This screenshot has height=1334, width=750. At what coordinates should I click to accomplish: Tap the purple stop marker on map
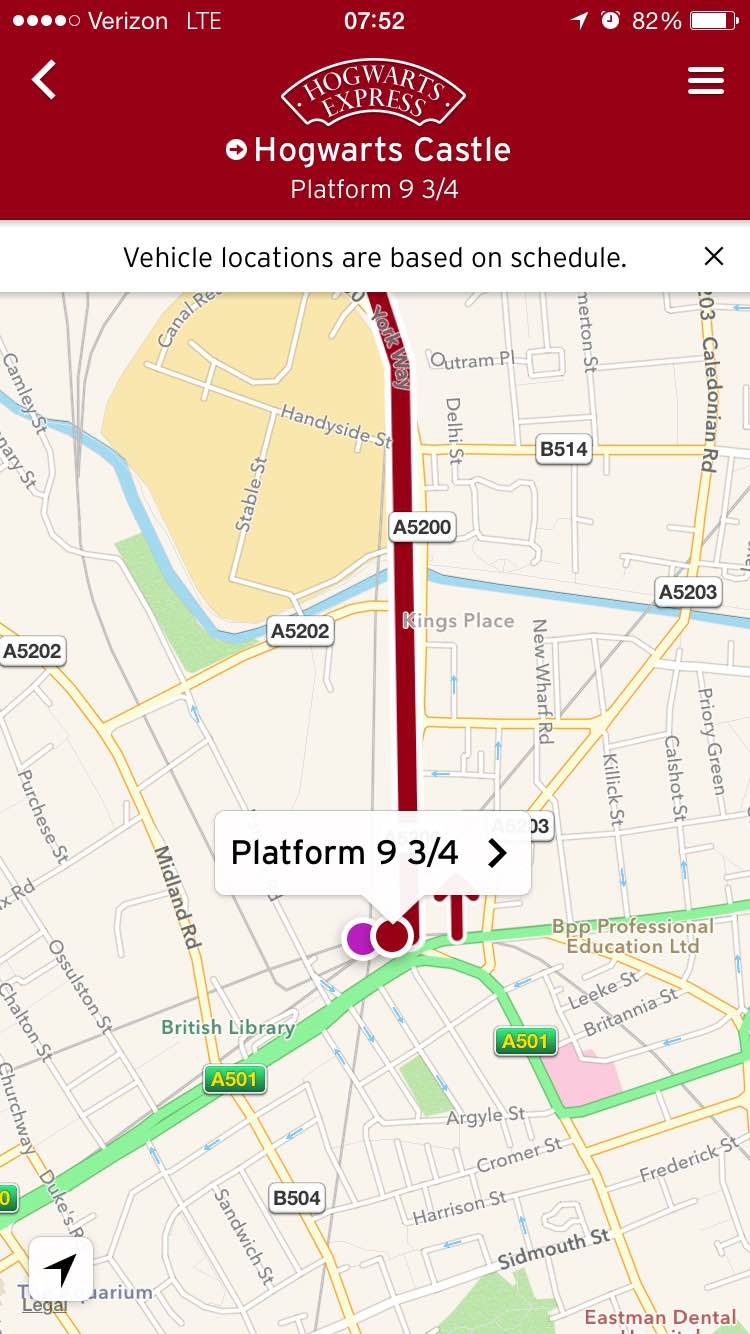coord(359,939)
